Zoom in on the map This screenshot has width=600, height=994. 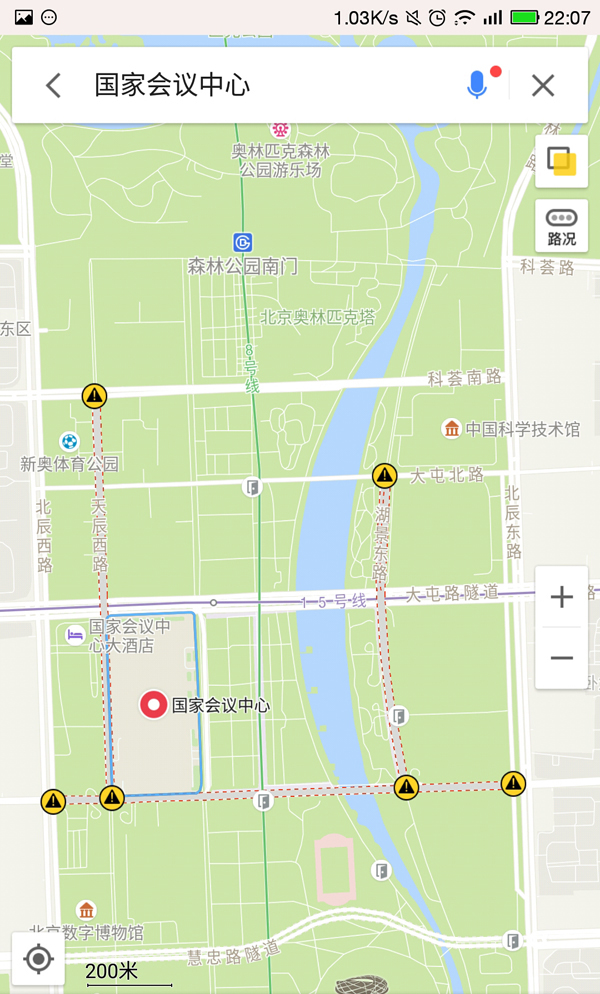coord(562,598)
